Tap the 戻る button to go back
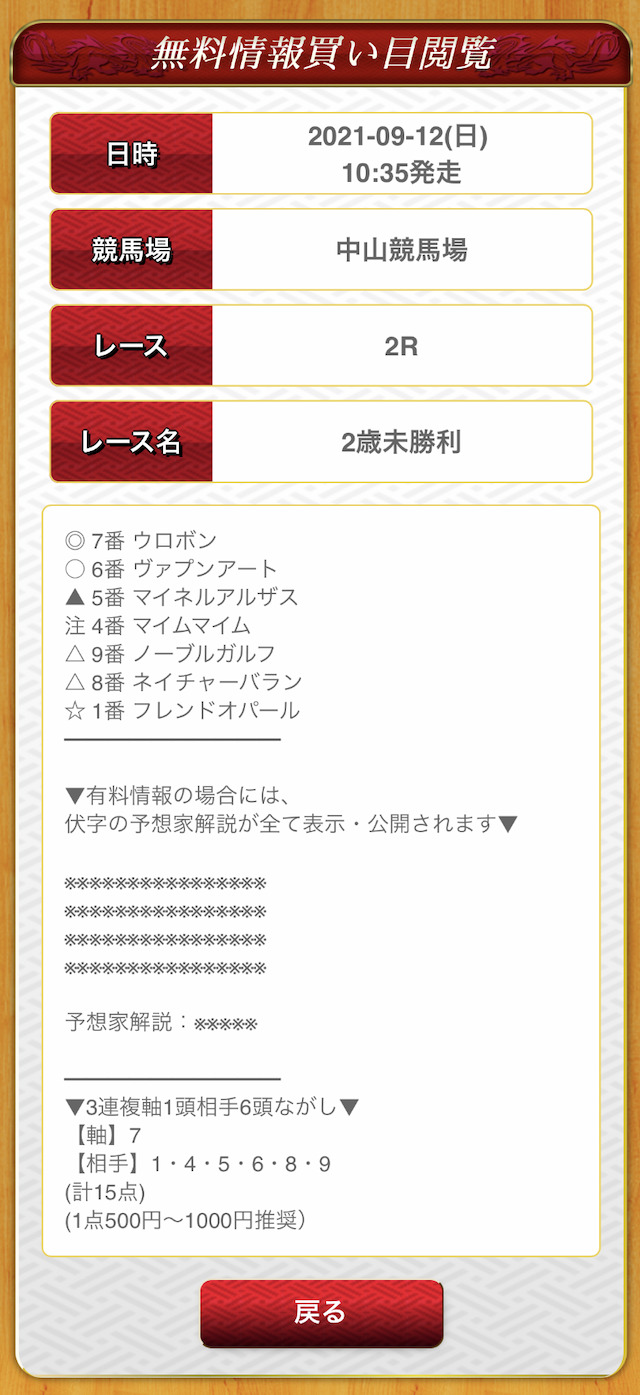 click(321, 1313)
